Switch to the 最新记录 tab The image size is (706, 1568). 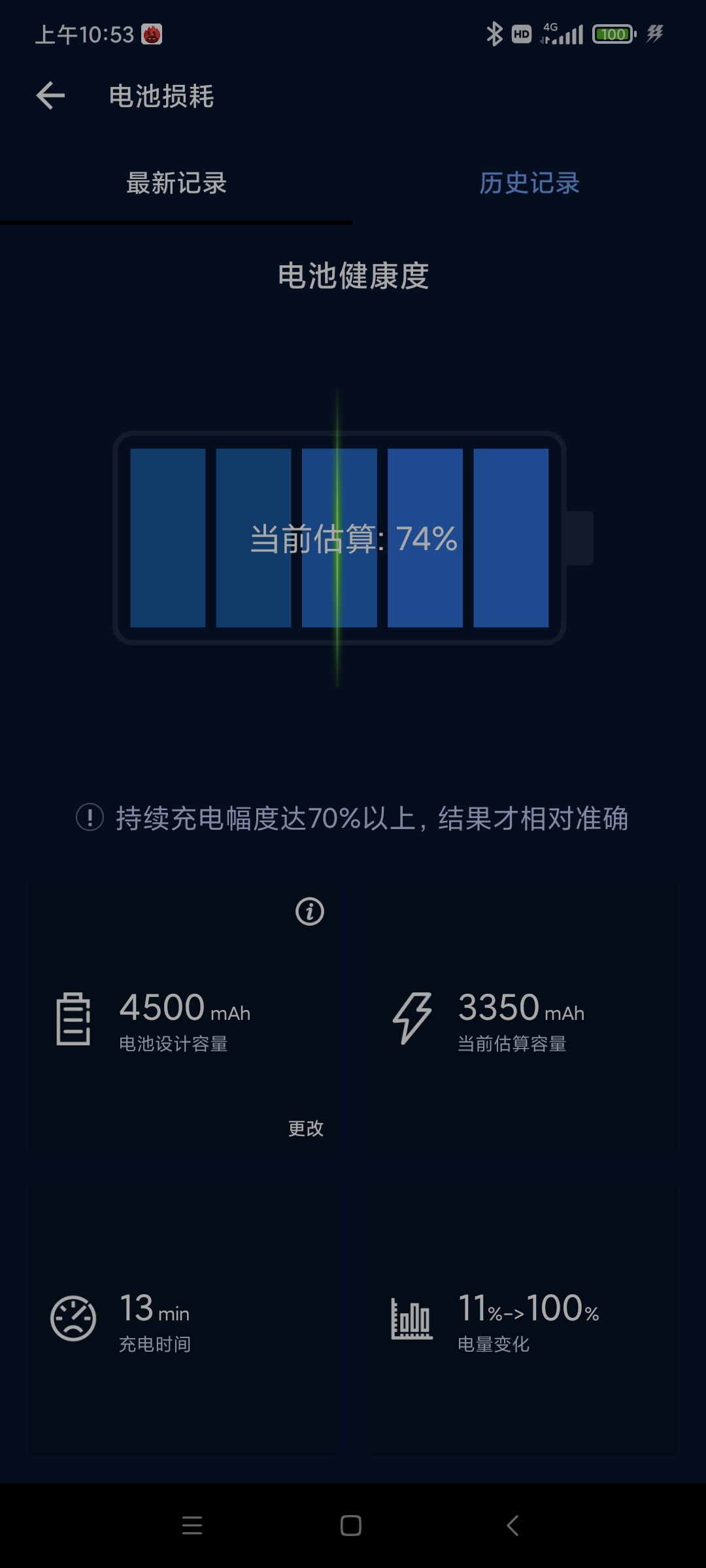(176, 184)
